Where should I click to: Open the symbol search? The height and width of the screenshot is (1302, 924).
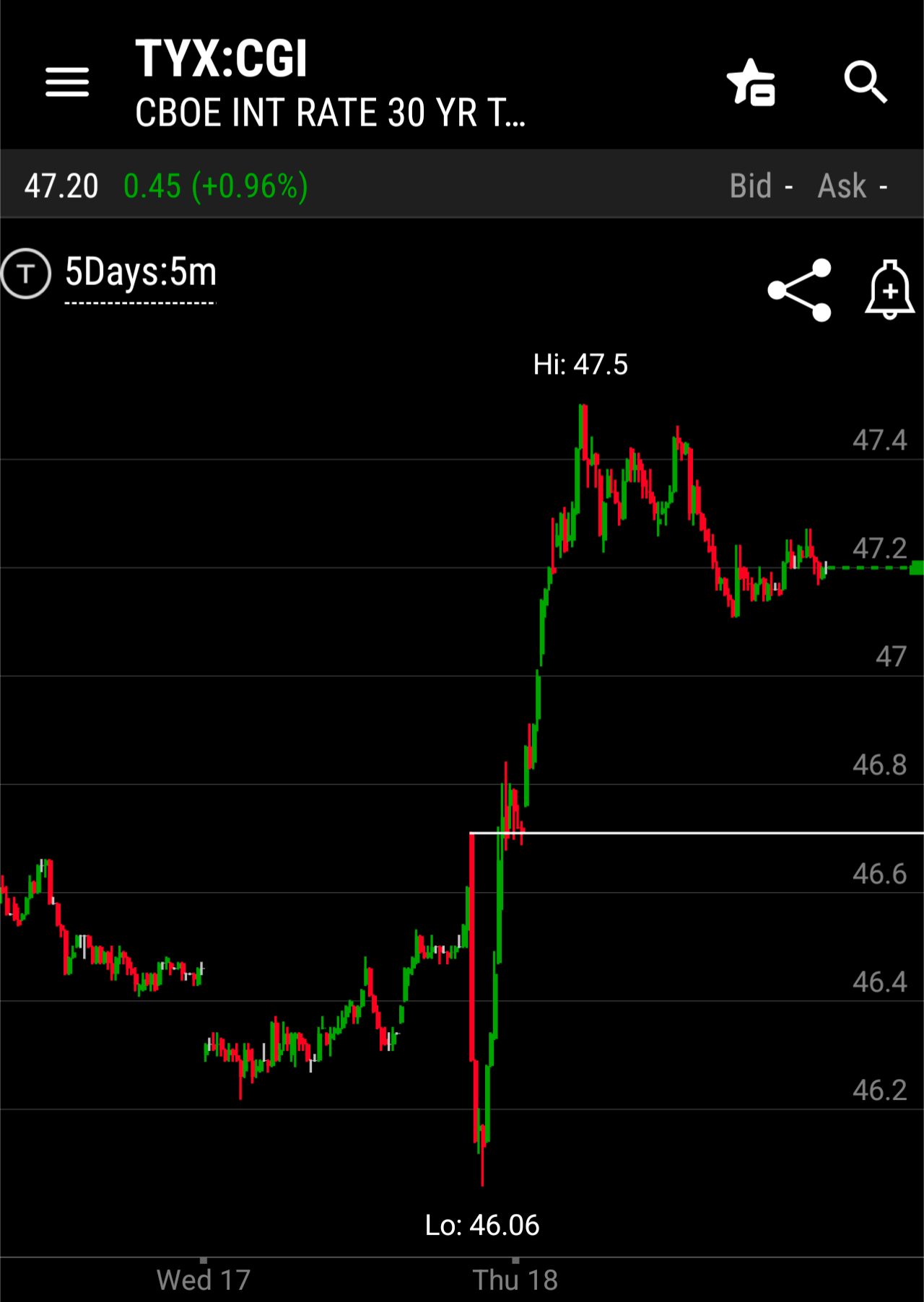click(x=865, y=82)
